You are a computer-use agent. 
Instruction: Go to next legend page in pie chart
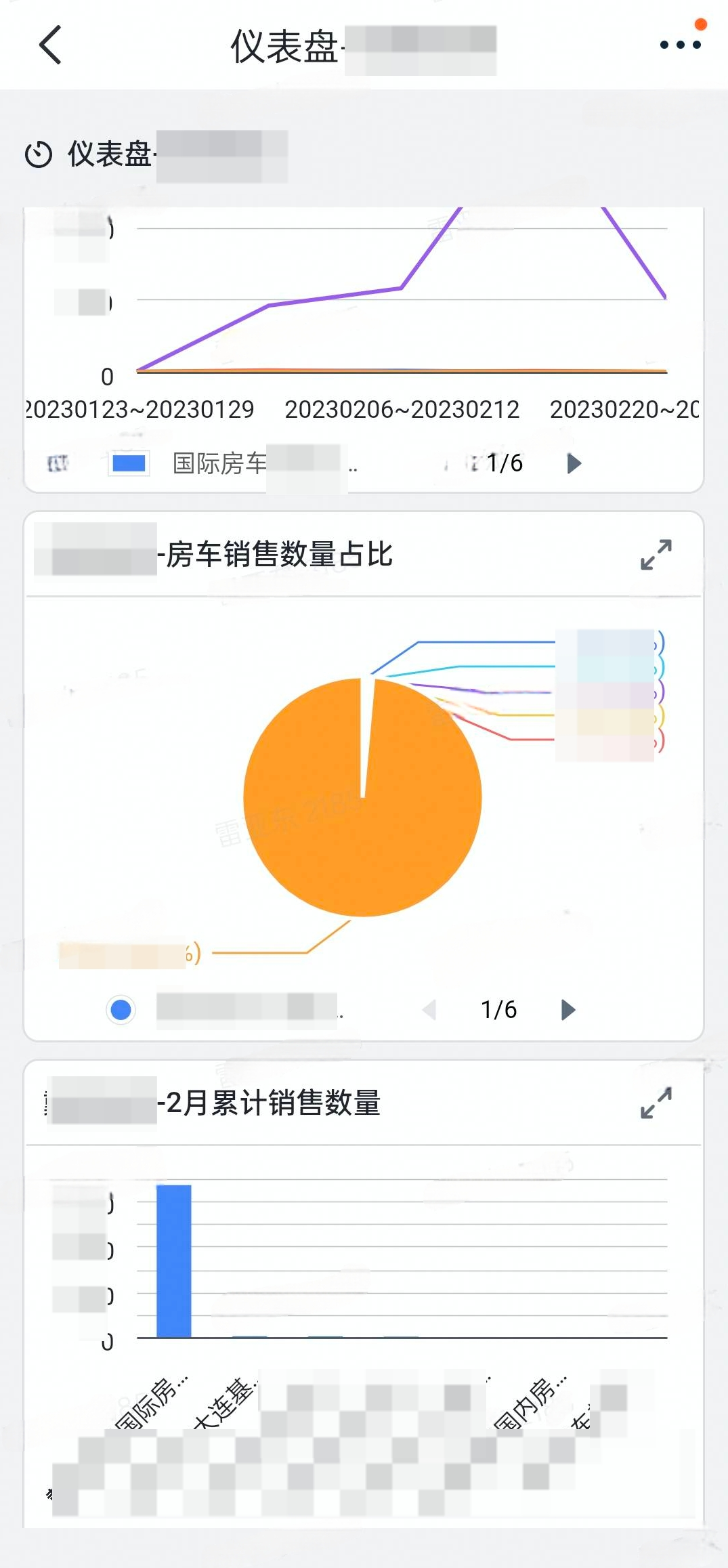tap(569, 1010)
